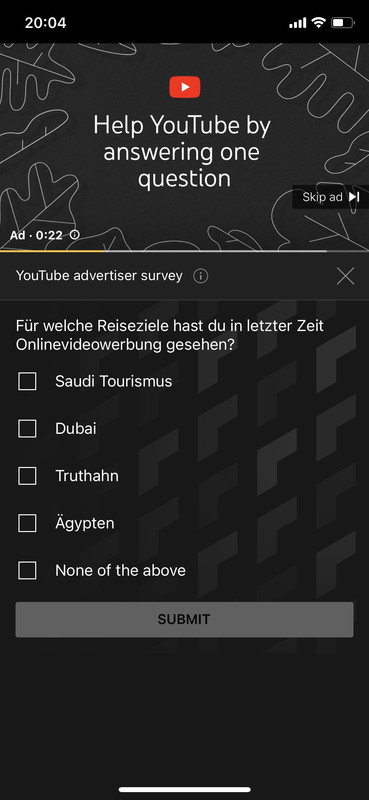Close the YouTube advertiser survey
This screenshot has width=369, height=800.
click(x=346, y=276)
